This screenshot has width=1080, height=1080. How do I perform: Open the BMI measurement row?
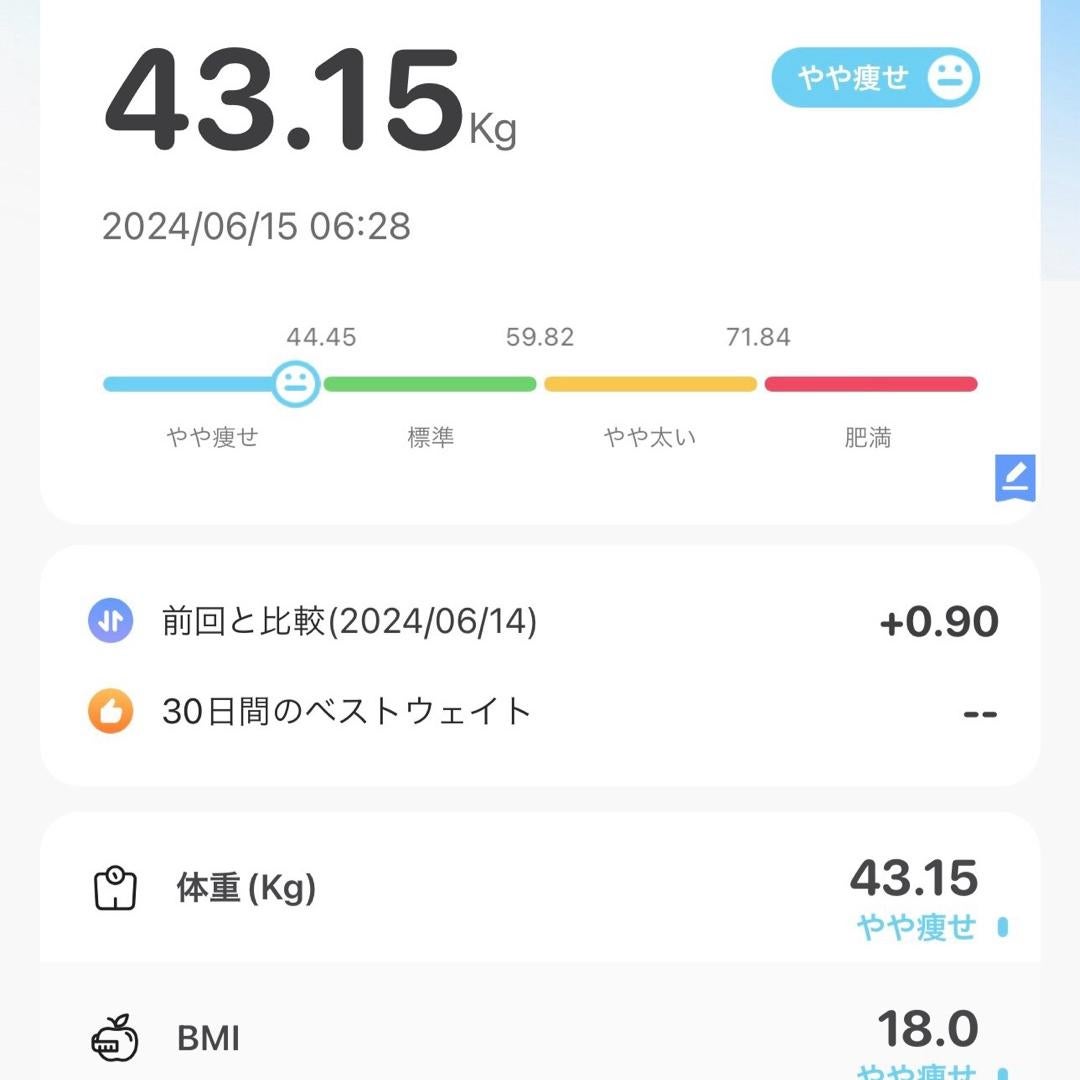pyautogui.click(x=540, y=1036)
